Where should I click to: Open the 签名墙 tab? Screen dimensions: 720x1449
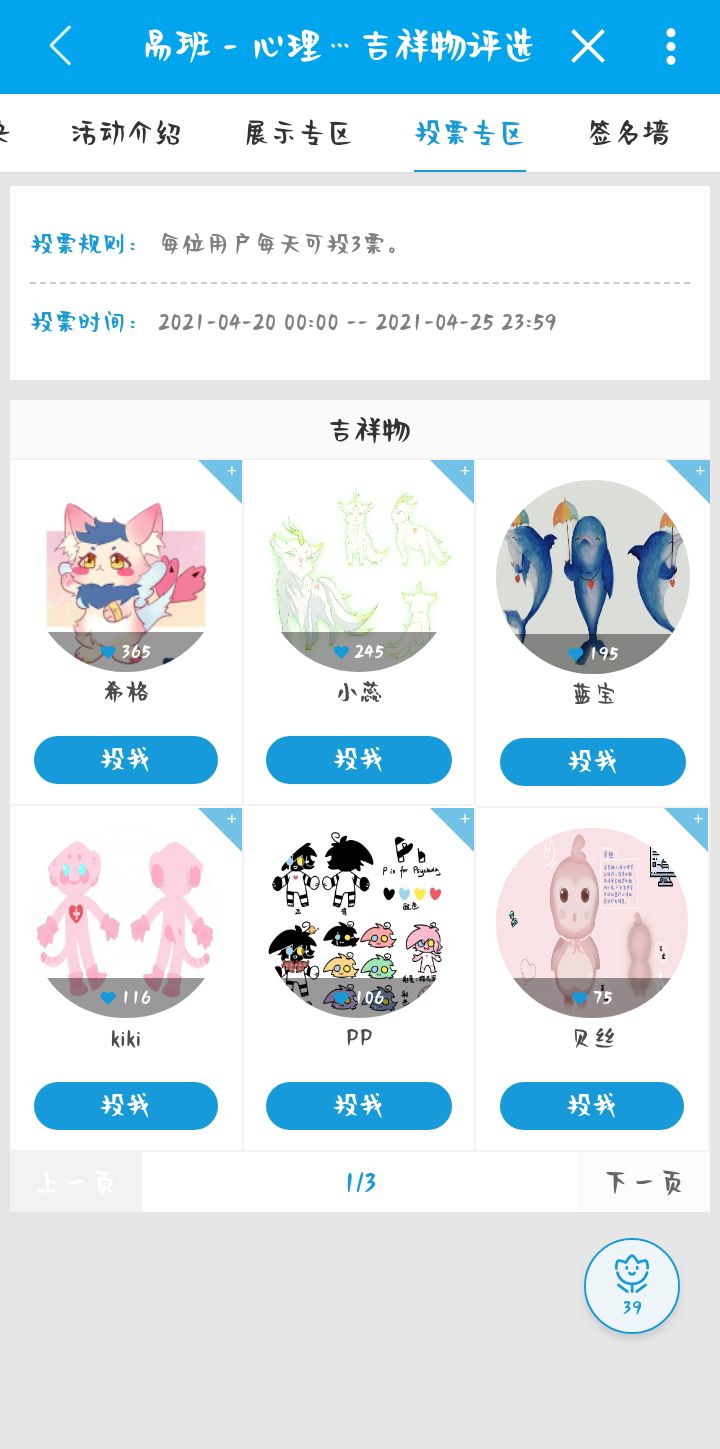point(629,133)
